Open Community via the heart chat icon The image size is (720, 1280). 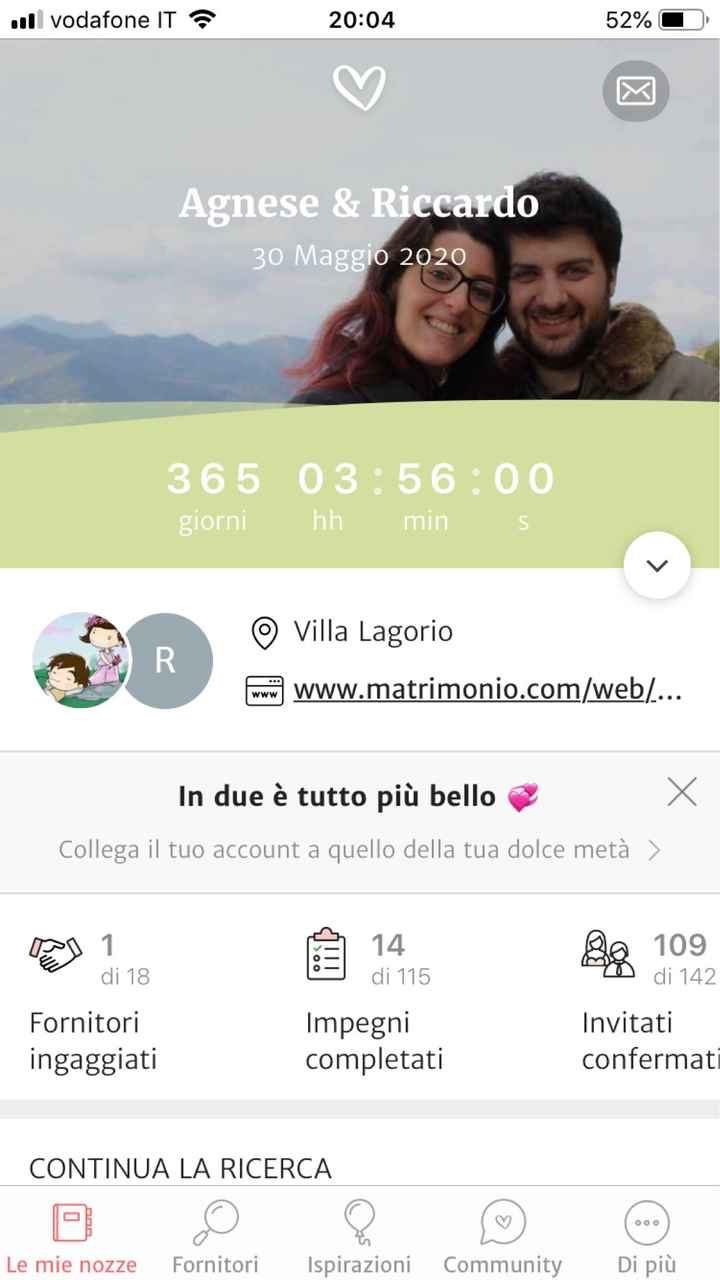click(502, 1222)
